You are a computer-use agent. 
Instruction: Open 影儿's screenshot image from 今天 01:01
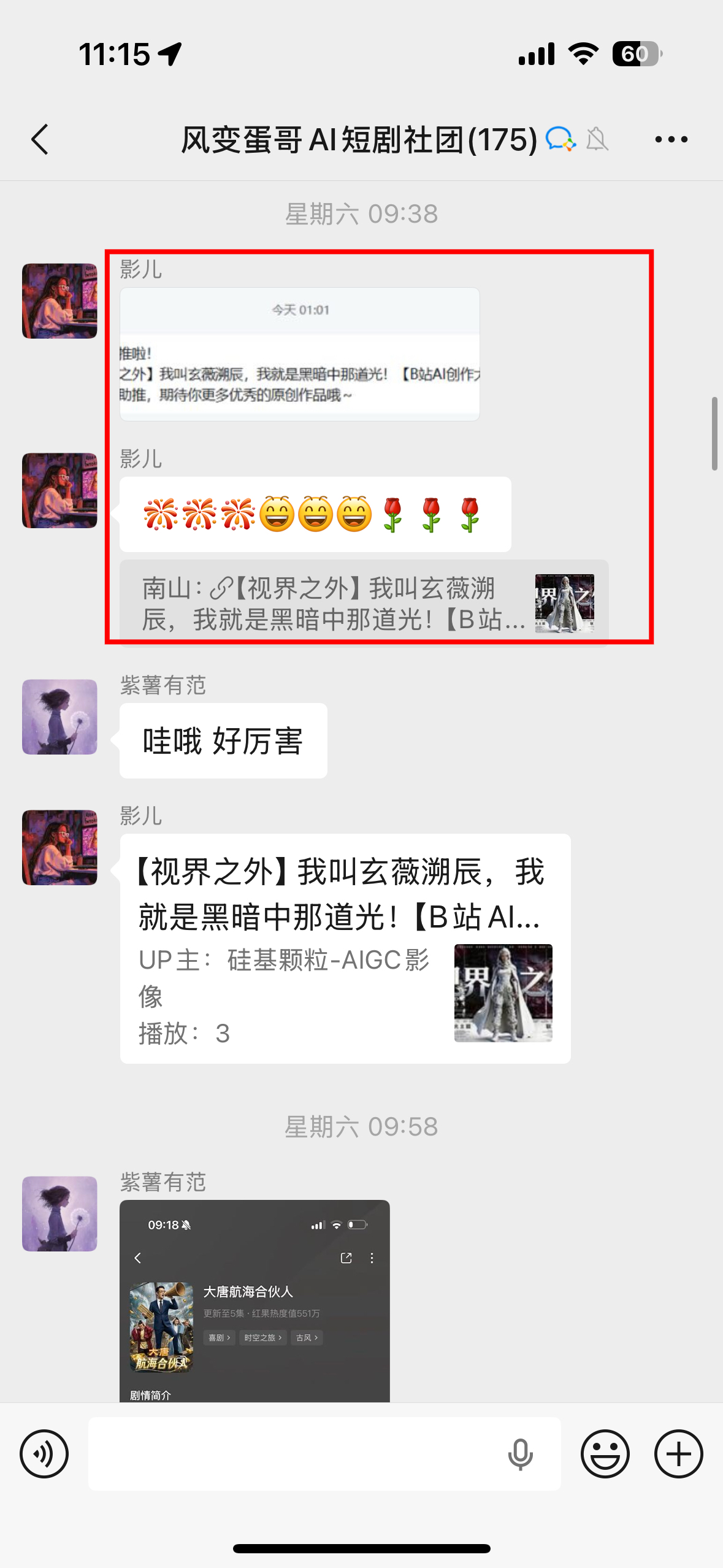click(x=299, y=354)
